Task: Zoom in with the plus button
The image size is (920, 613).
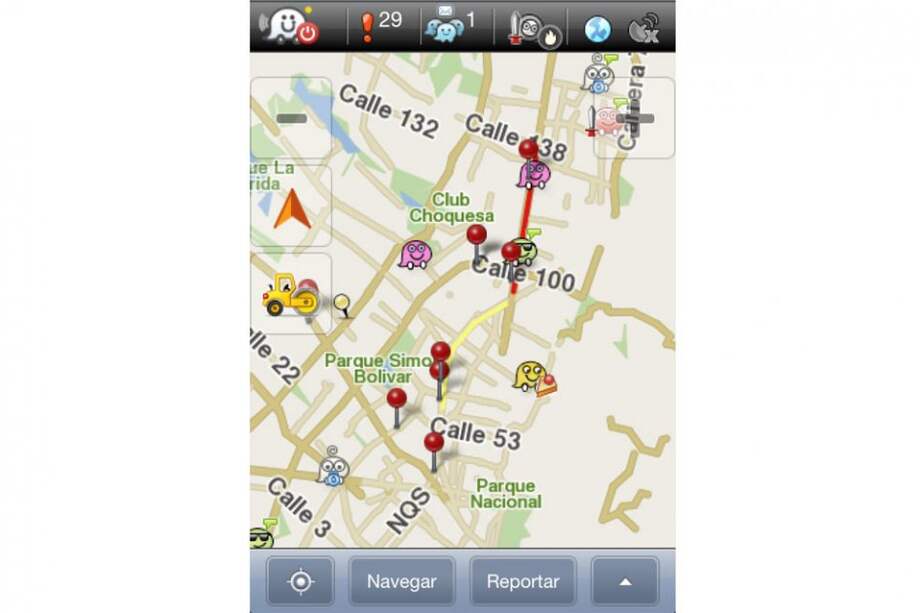Action: click(635, 118)
